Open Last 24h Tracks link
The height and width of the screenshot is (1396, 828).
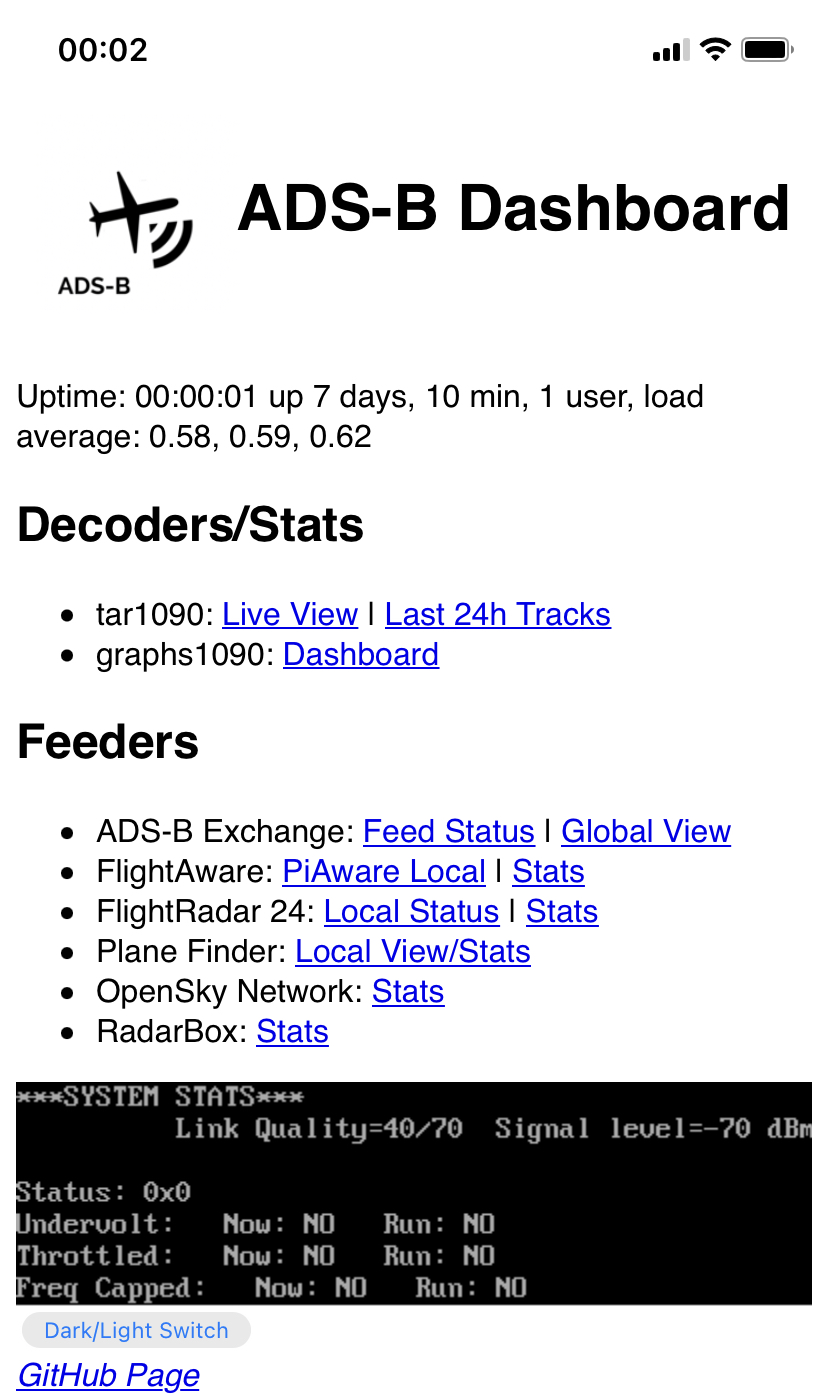[x=497, y=614]
